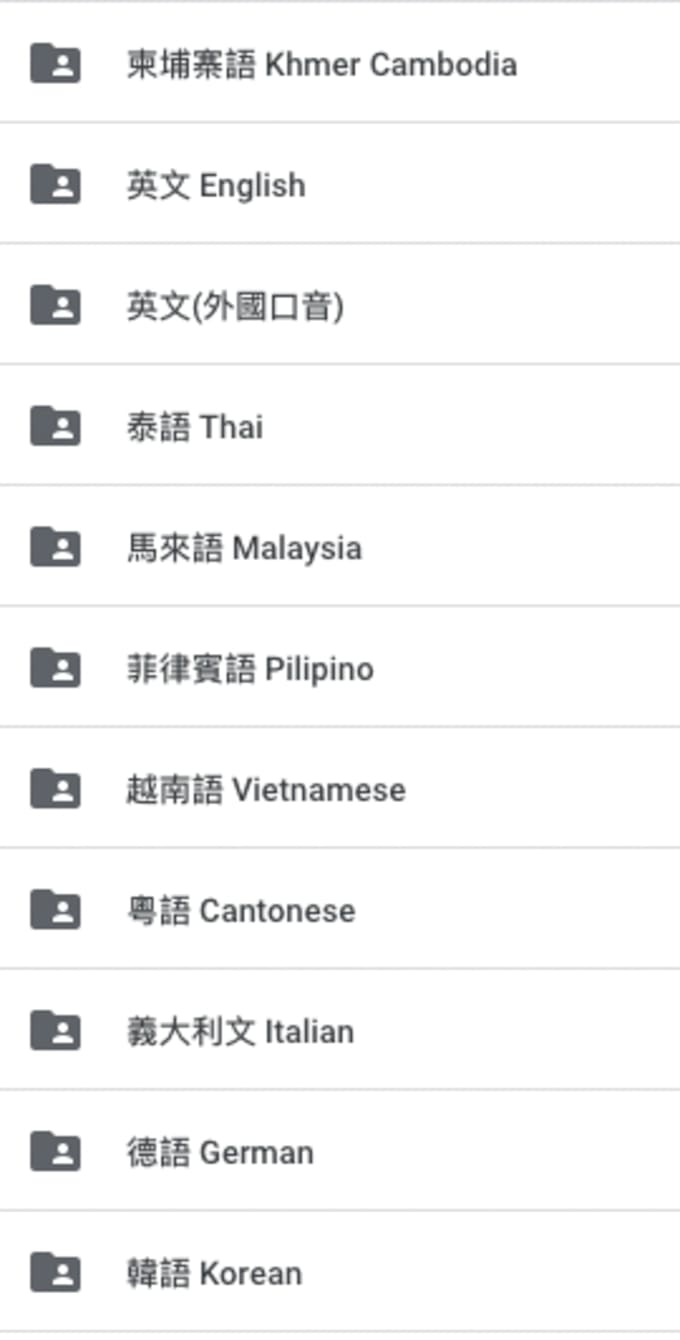
Task: Open the 德語 German folder
Action: click(220, 1153)
